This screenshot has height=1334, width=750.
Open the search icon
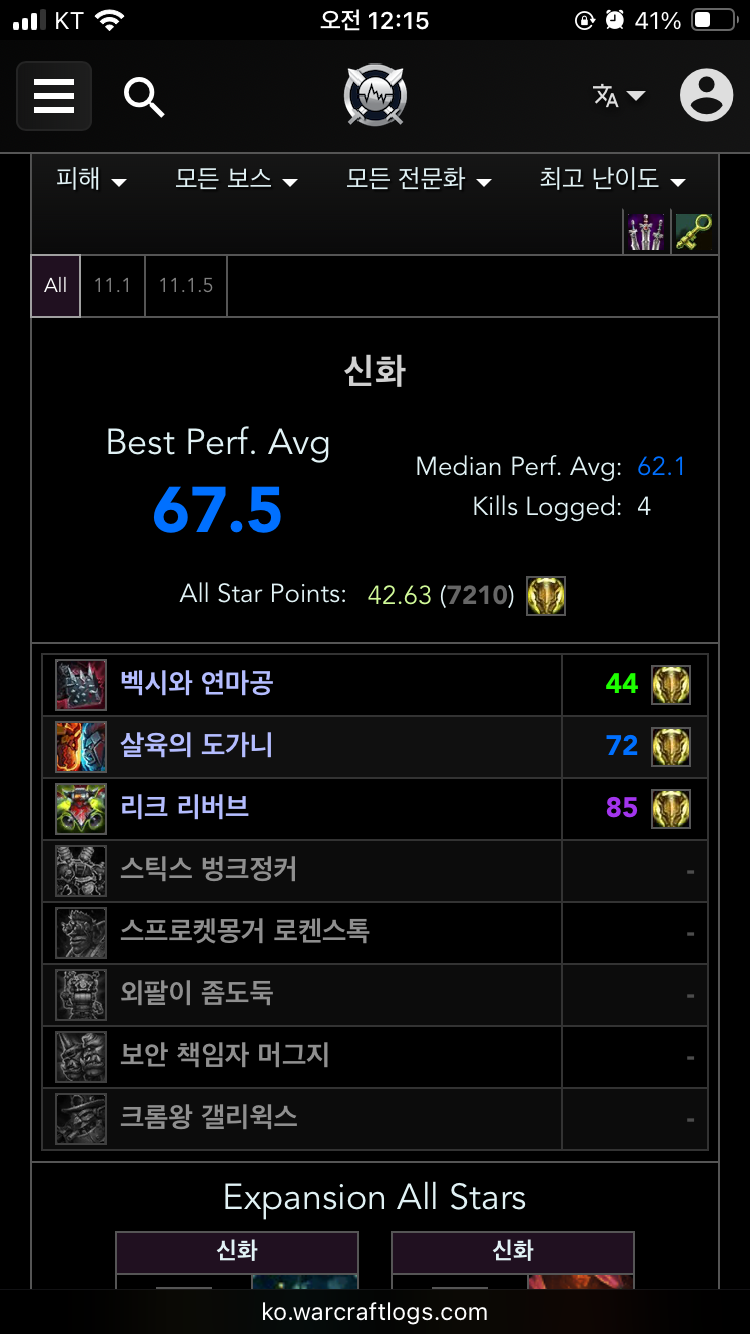[144, 97]
